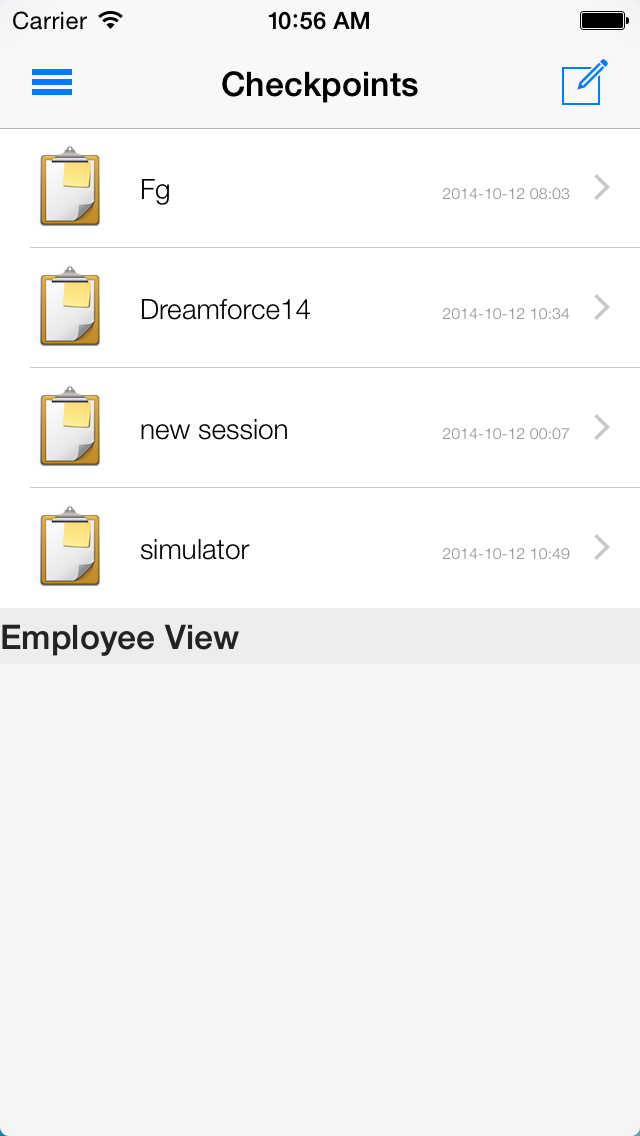View the simulator checkpoint
Viewport: 640px width, 1136px height.
click(320, 548)
